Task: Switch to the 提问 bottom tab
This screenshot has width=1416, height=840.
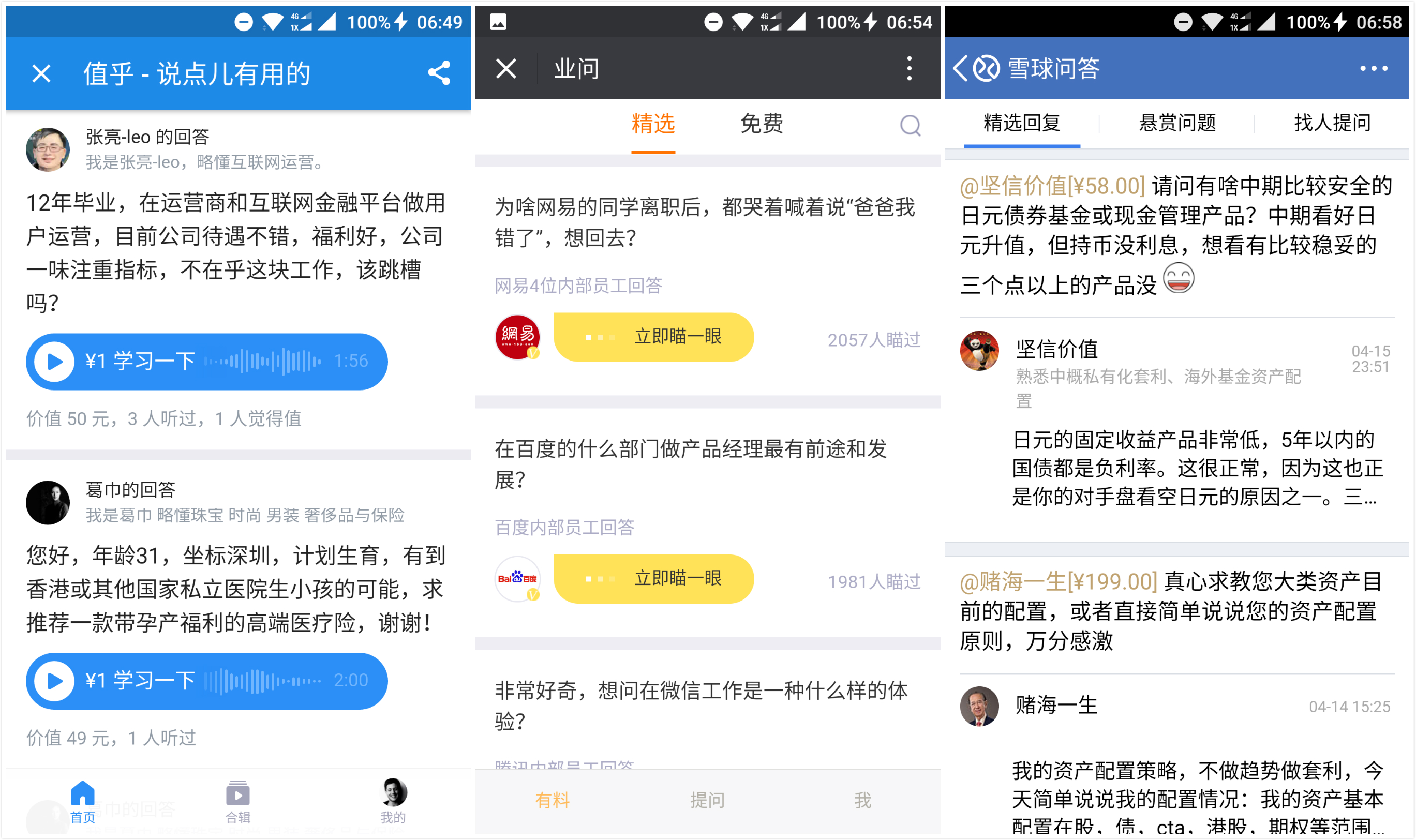Action: tap(707, 800)
